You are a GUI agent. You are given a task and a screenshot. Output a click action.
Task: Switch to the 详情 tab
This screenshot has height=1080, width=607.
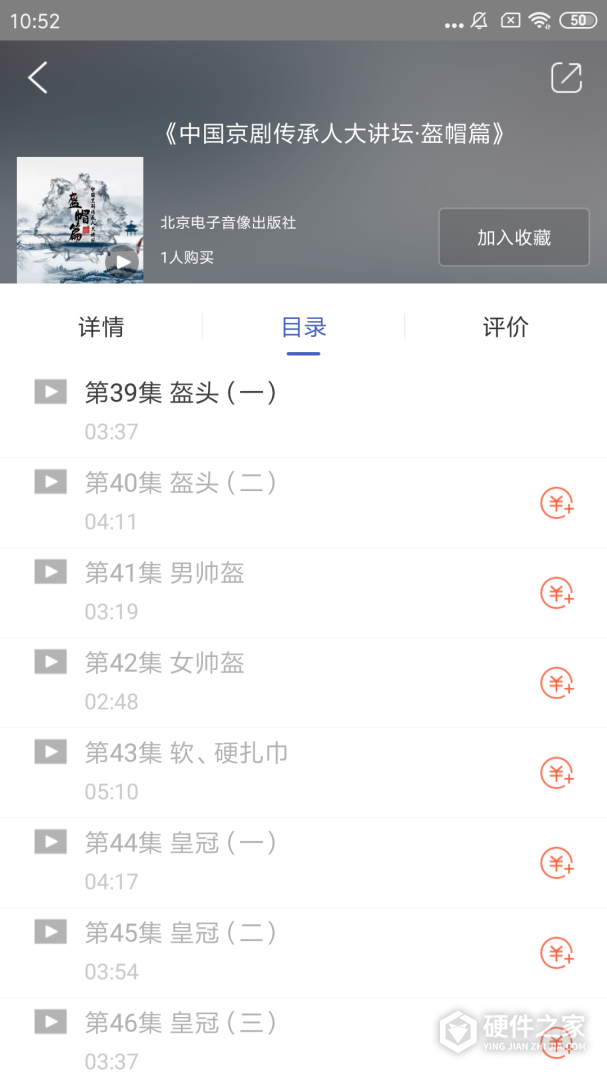[101, 327]
